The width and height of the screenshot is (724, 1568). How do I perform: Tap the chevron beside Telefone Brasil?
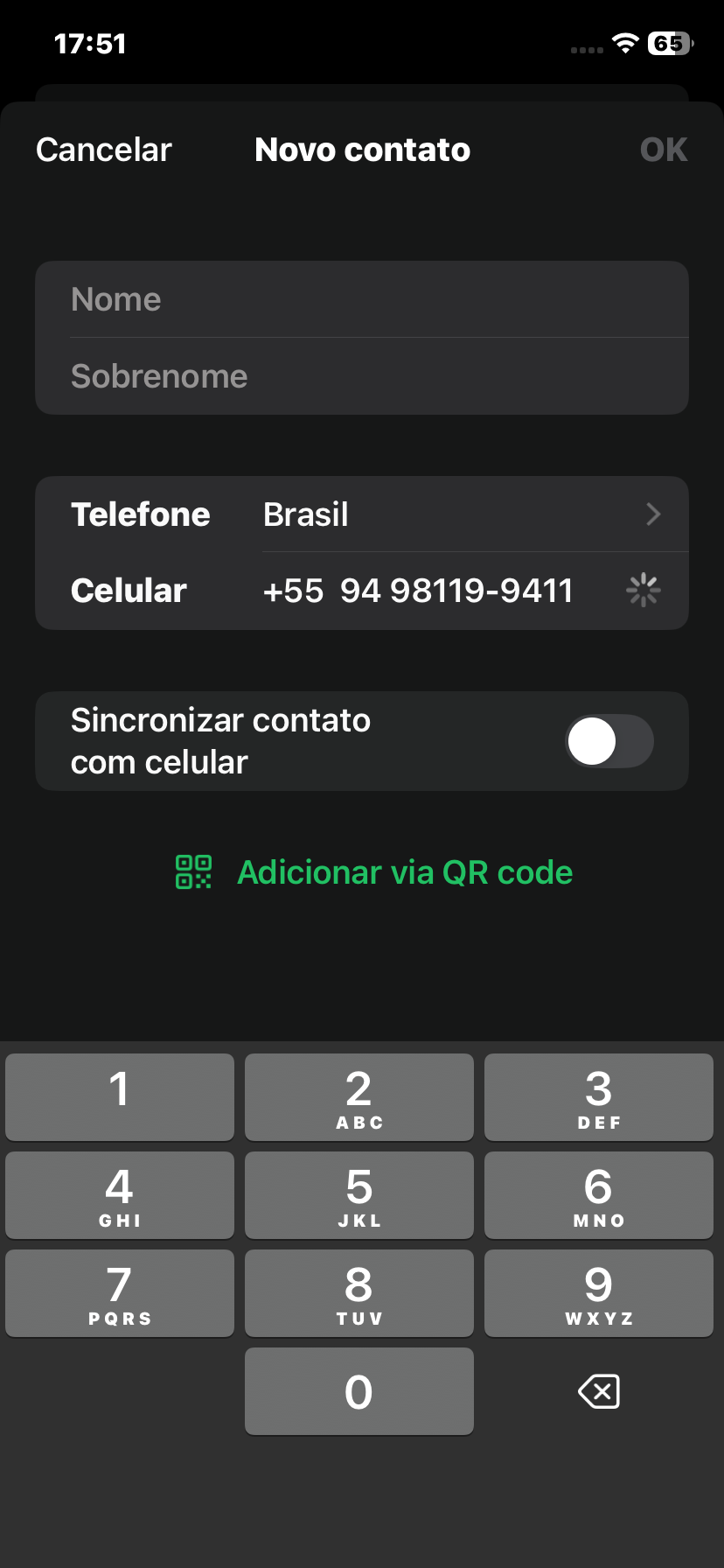tap(653, 514)
